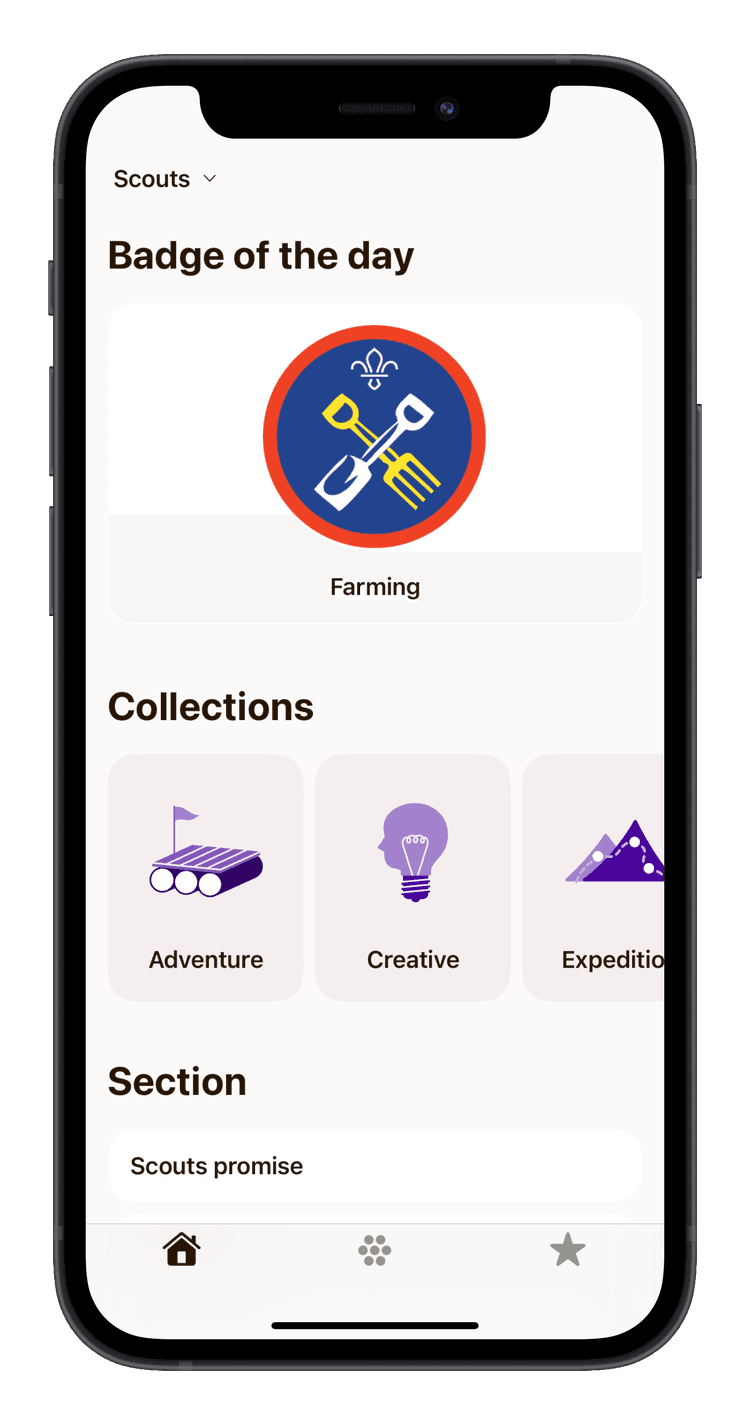
Task: Expand the Scouts section dropdown
Action: tap(165, 179)
